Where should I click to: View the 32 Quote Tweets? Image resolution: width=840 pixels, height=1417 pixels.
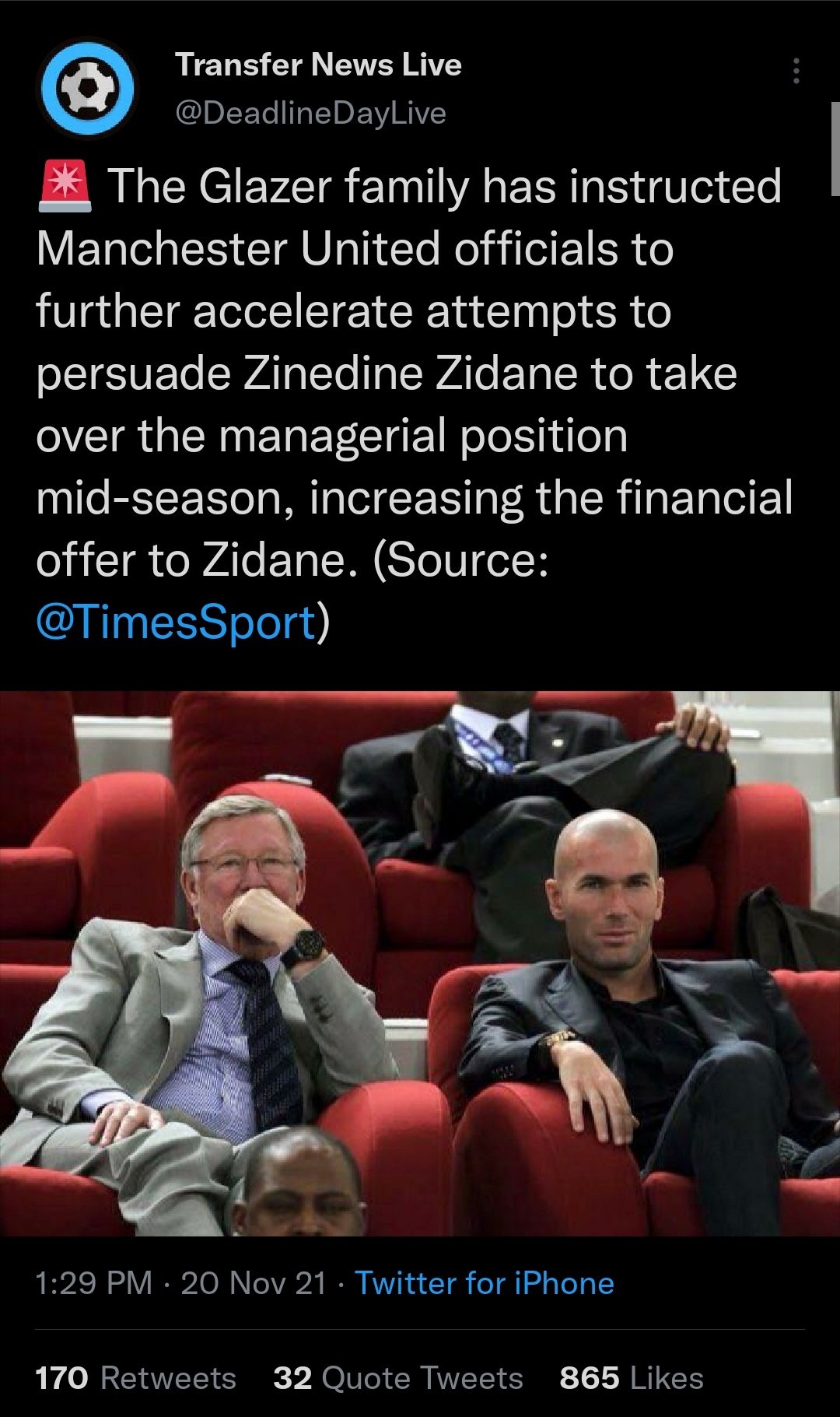(397, 1378)
